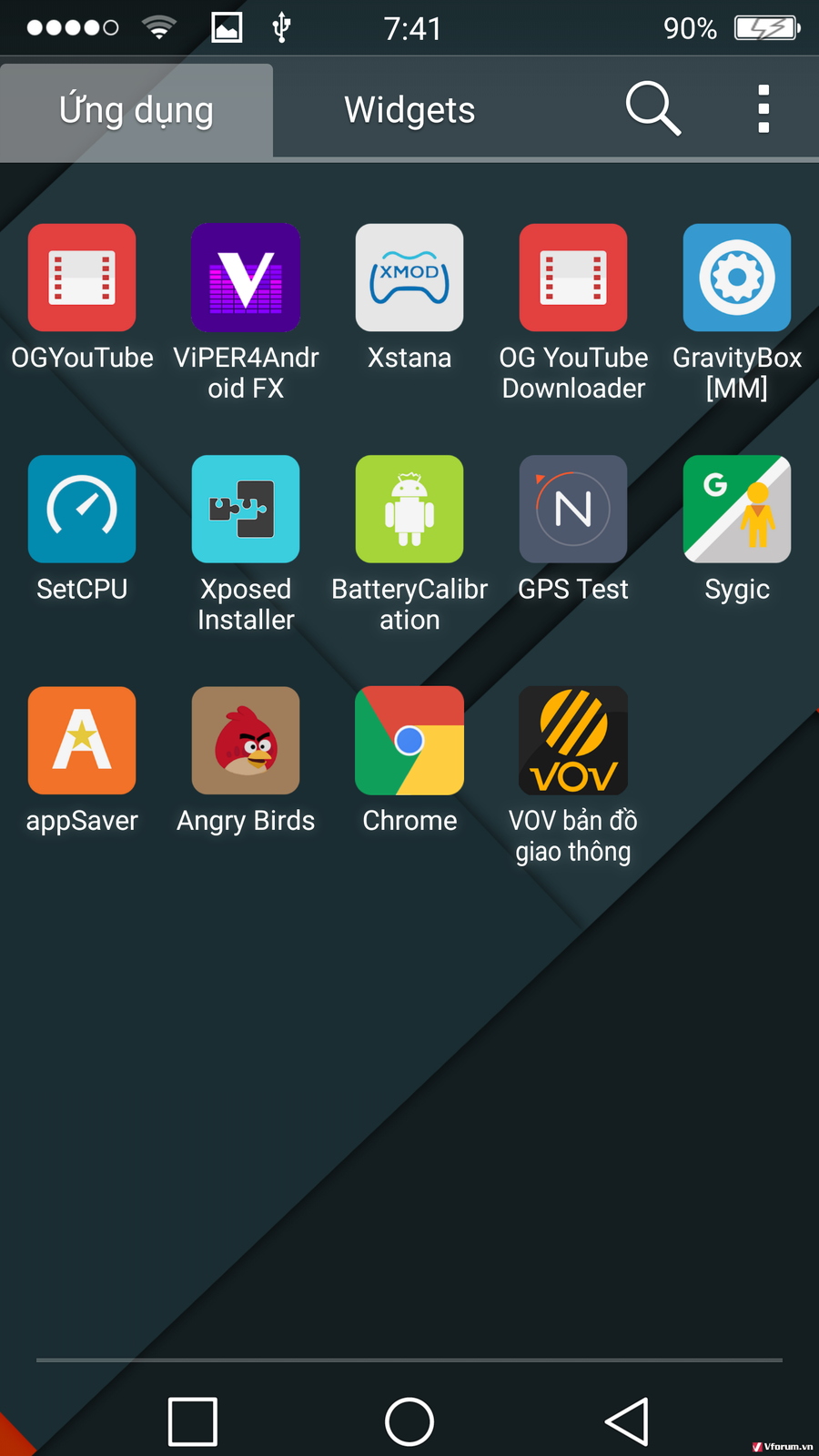The image size is (819, 1456).
Task: Launch the OGYouTube app
Action: click(82, 278)
